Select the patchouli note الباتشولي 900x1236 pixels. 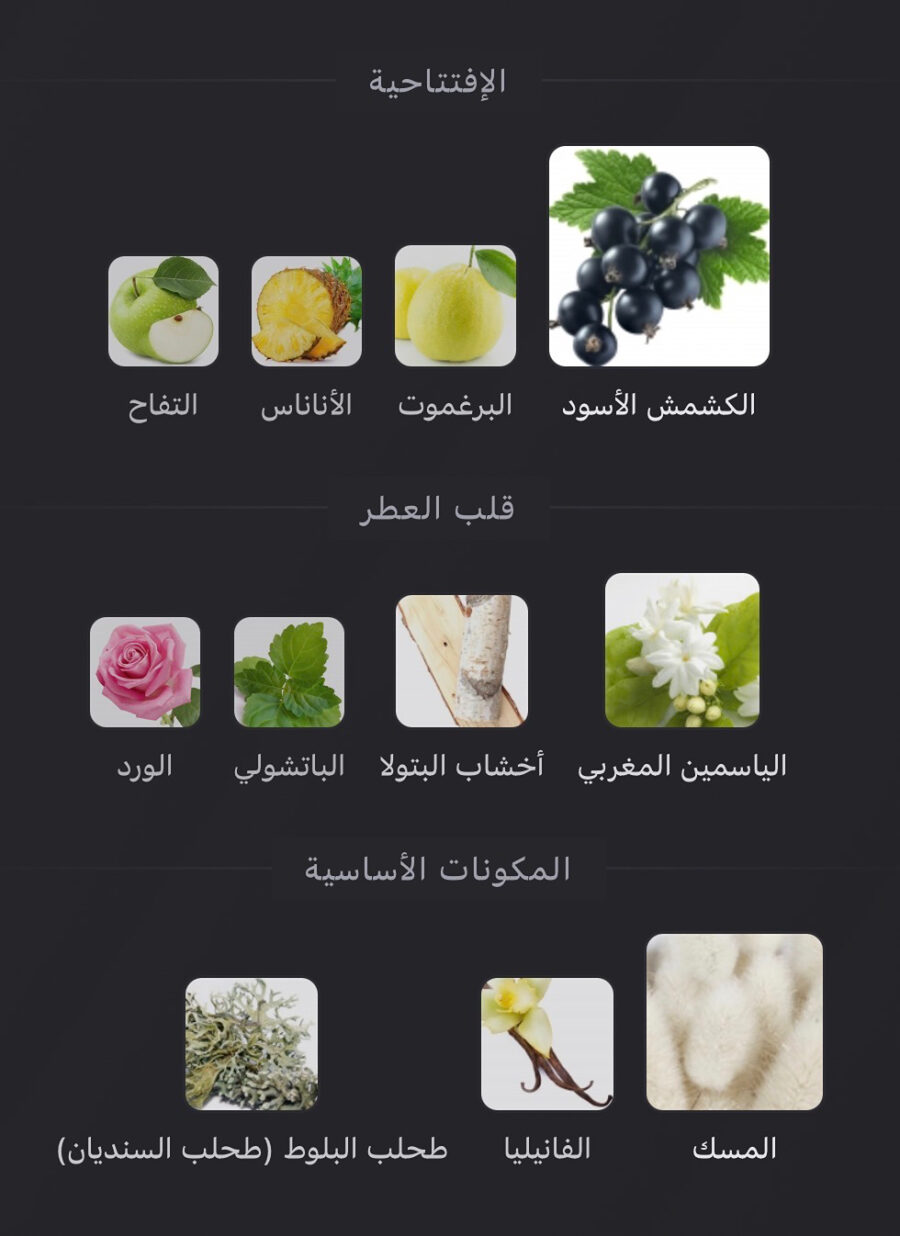[x=289, y=672]
